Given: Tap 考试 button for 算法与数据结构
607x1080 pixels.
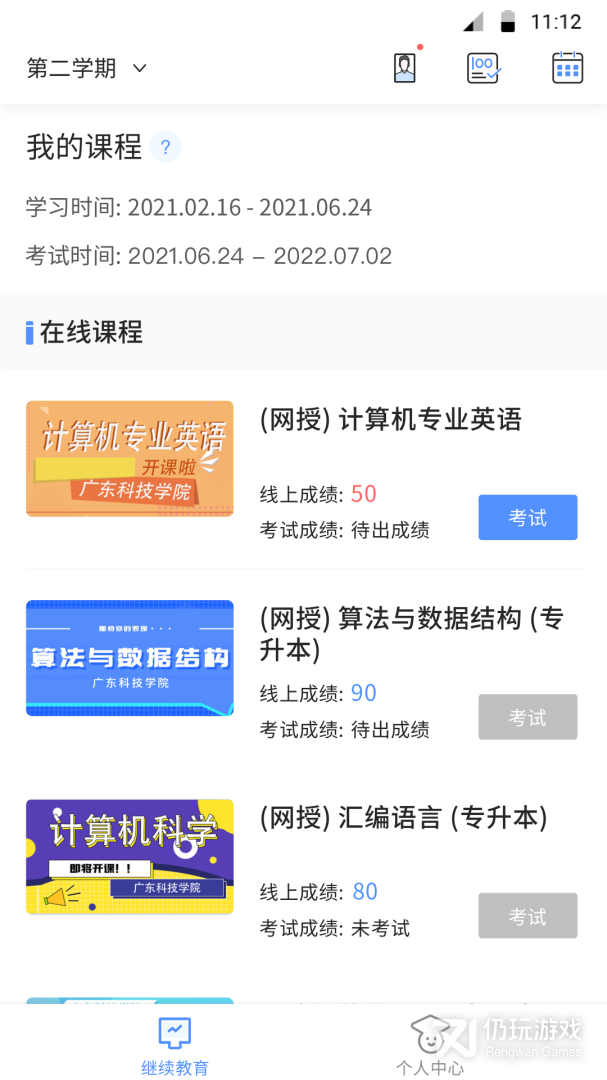Looking at the screenshot, I should pos(527,717).
